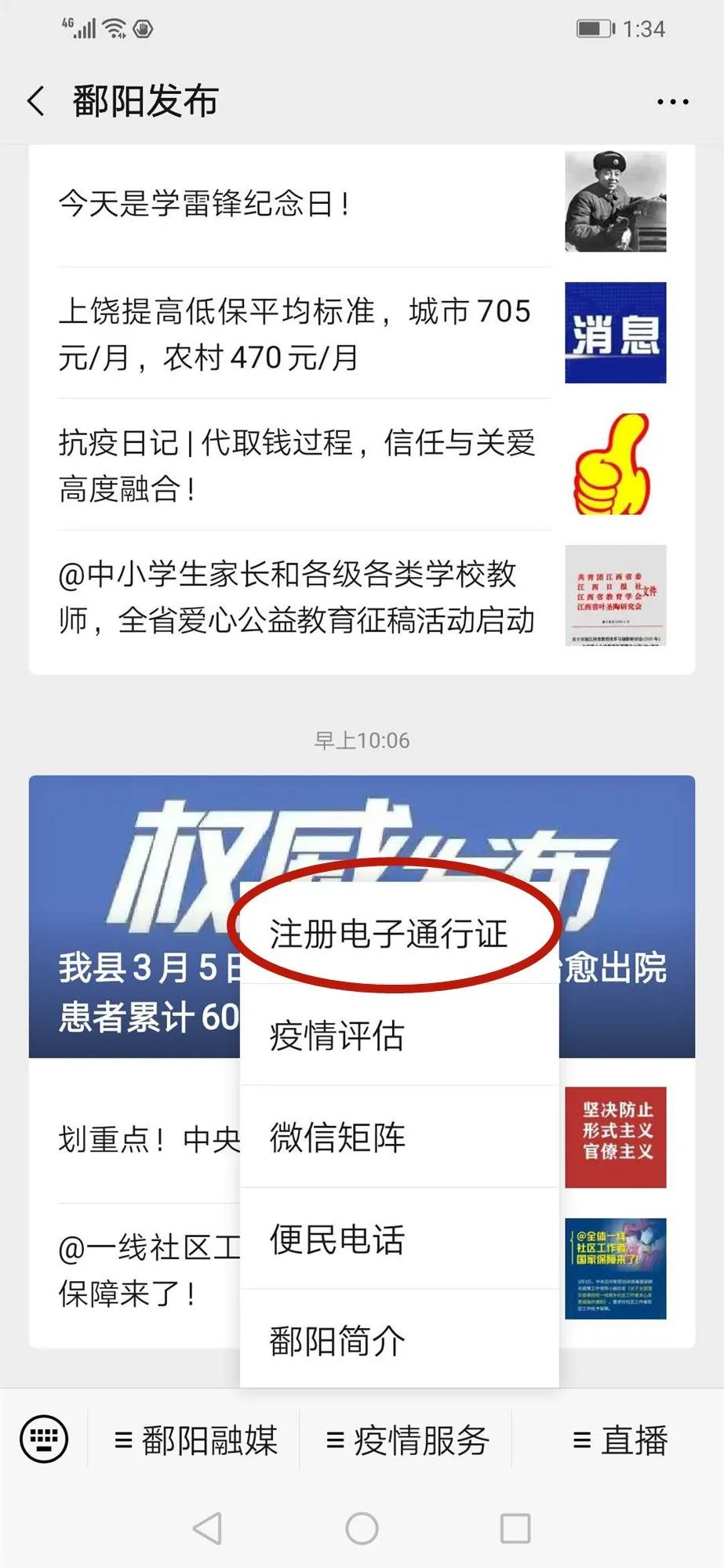Switch to keyboard input mode
Viewport: 724px width, 1568px height.
point(44,1439)
